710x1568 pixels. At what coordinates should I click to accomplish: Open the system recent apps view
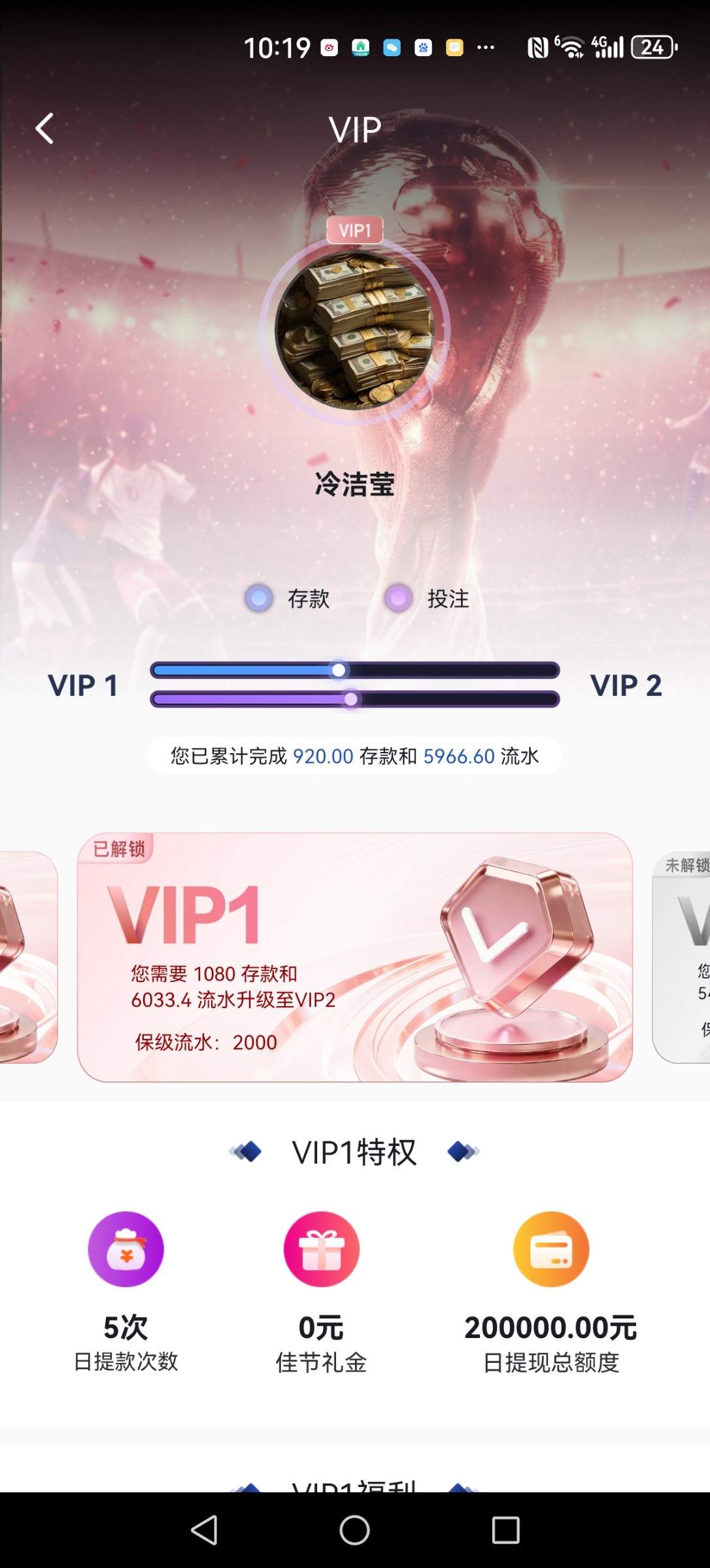click(x=505, y=1530)
